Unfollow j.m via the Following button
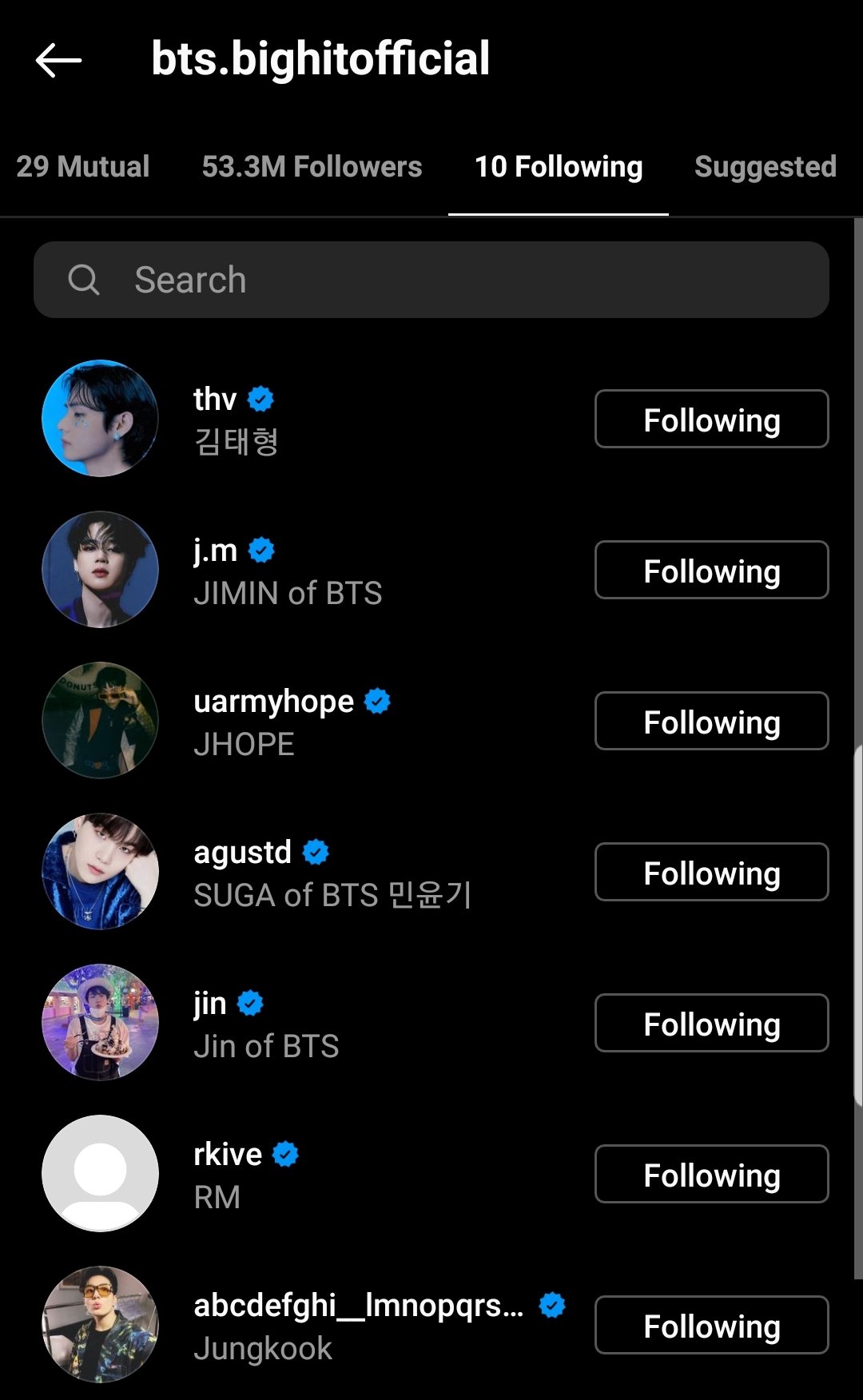Image resolution: width=863 pixels, height=1400 pixels. tap(711, 571)
